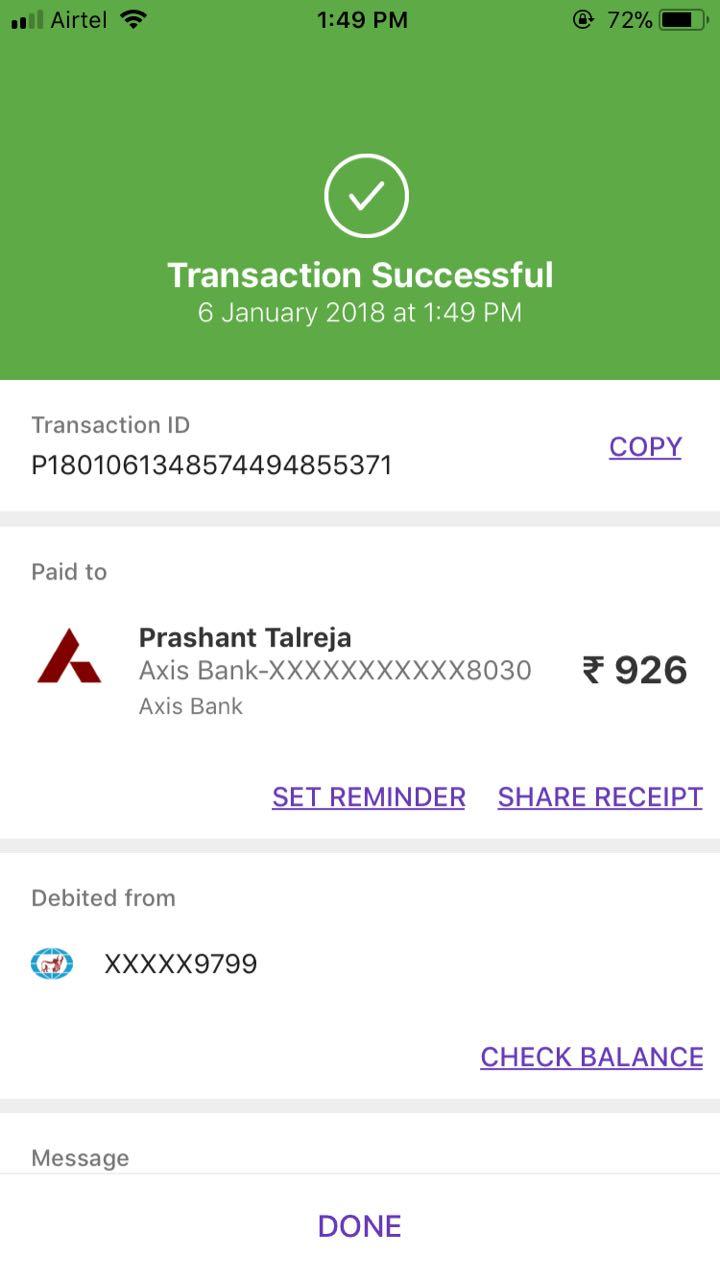The height and width of the screenshot is (1280, 720).
Task: Check balance of account XXXXX9799
Action: point(591,1057)
